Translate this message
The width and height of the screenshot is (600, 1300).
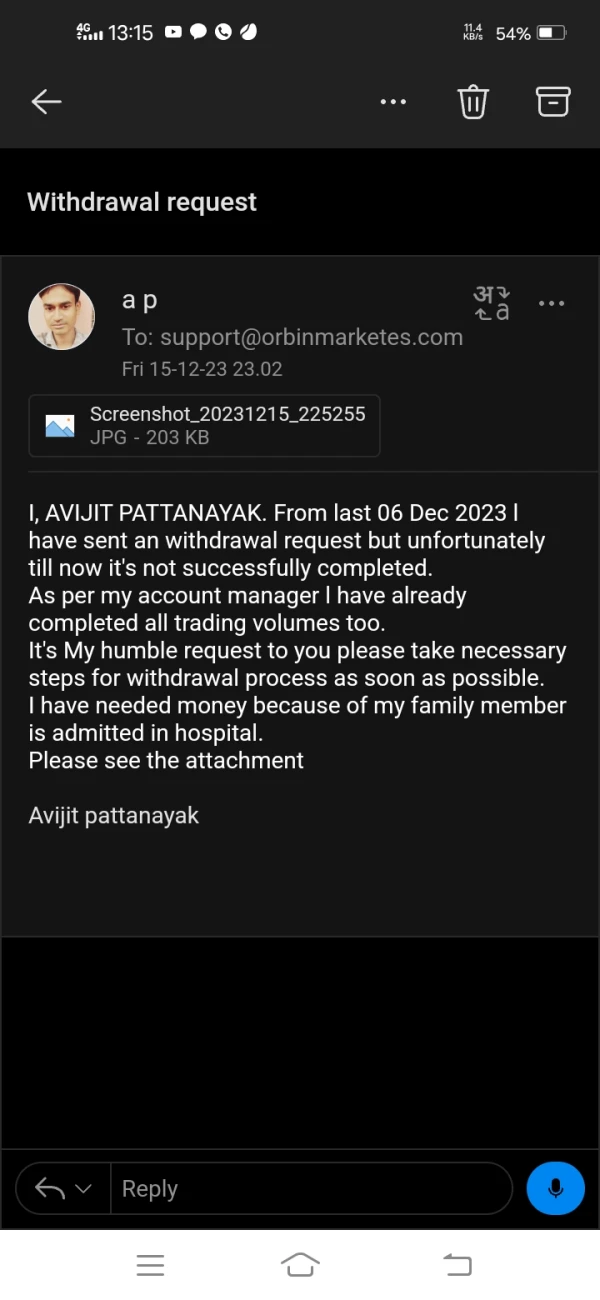point(491,303)
